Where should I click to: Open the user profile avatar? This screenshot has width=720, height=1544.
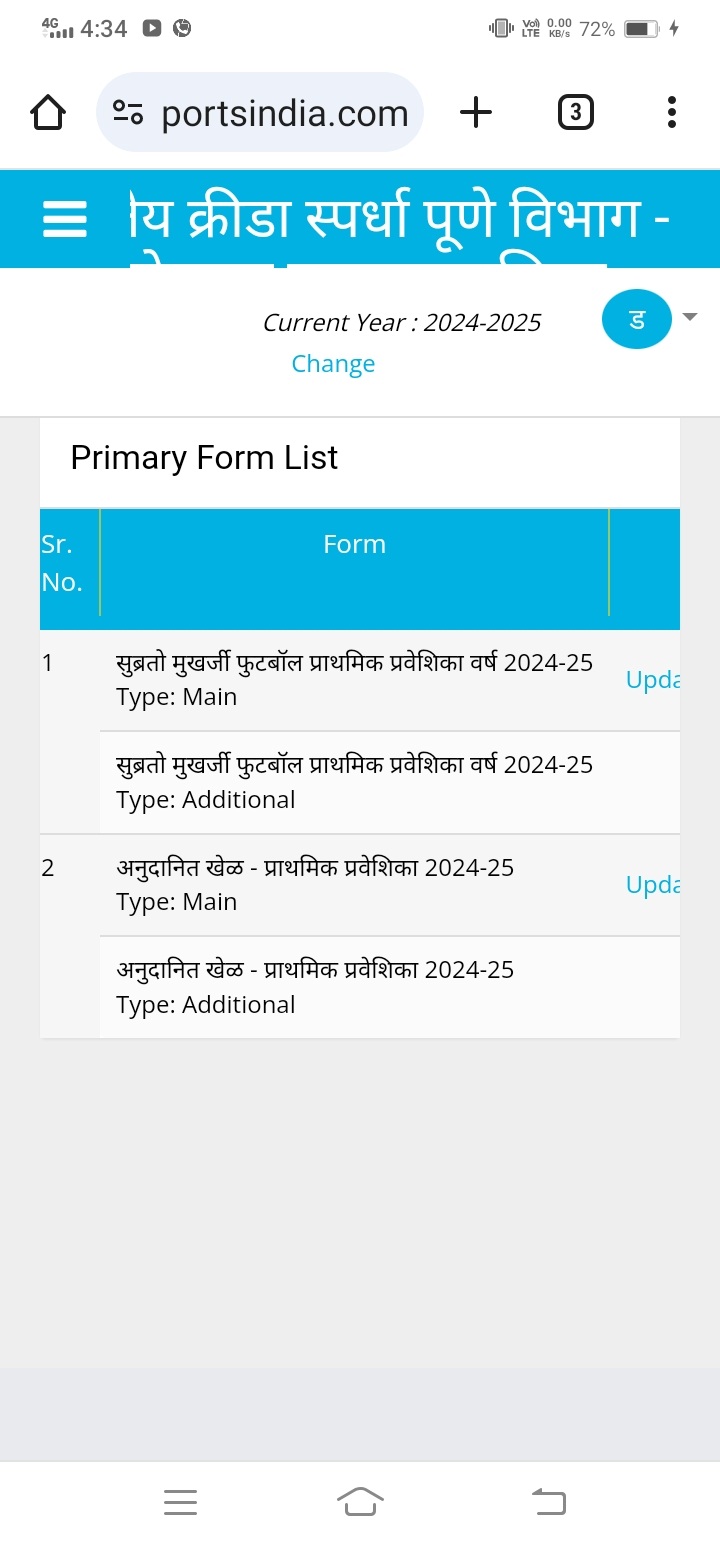tap(637, 319)
